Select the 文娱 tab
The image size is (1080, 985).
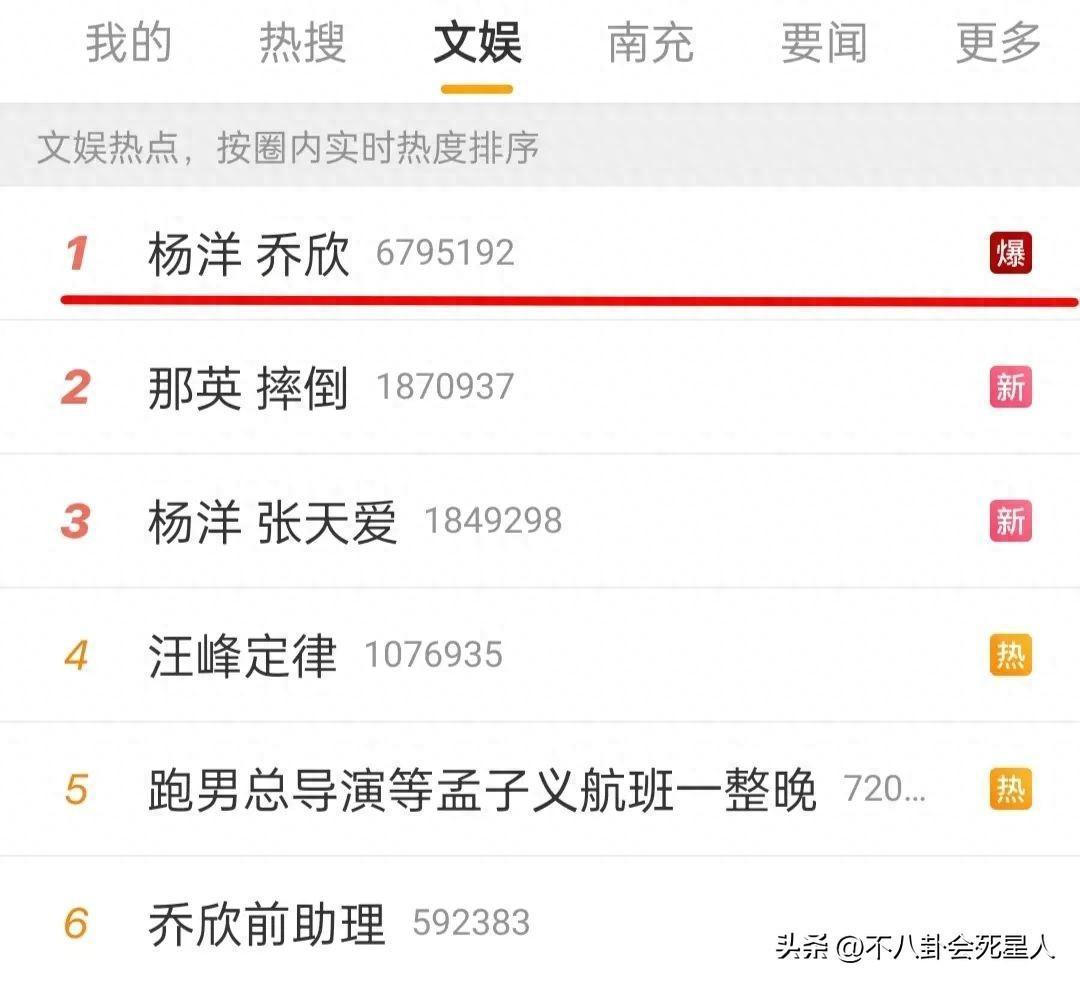tap(477, 43)
